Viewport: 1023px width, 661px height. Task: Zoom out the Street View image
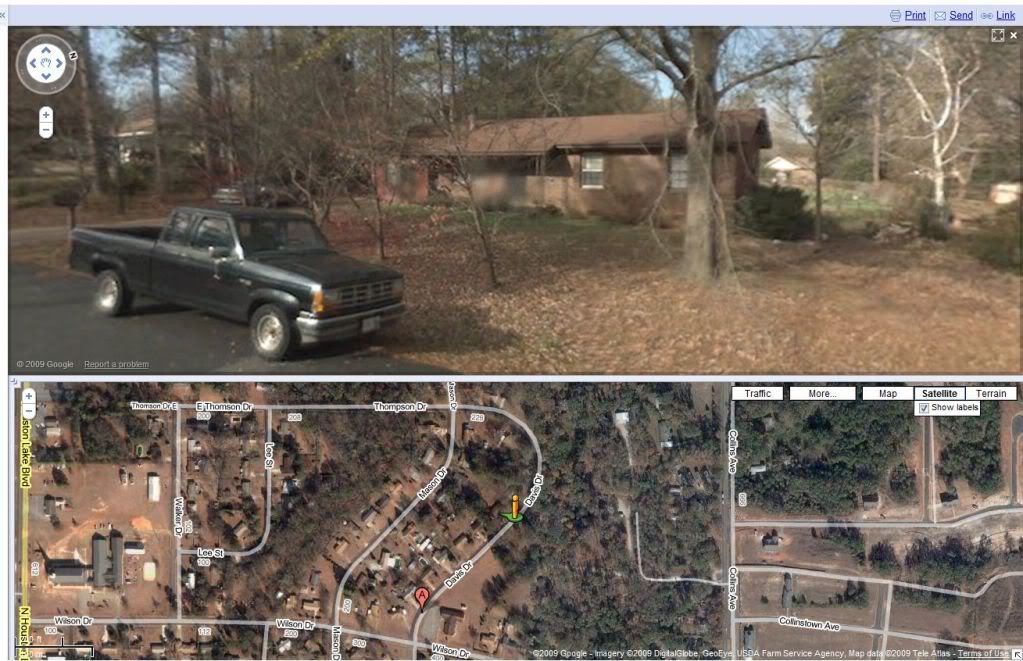pyautogui.click(x=46, y=131)
